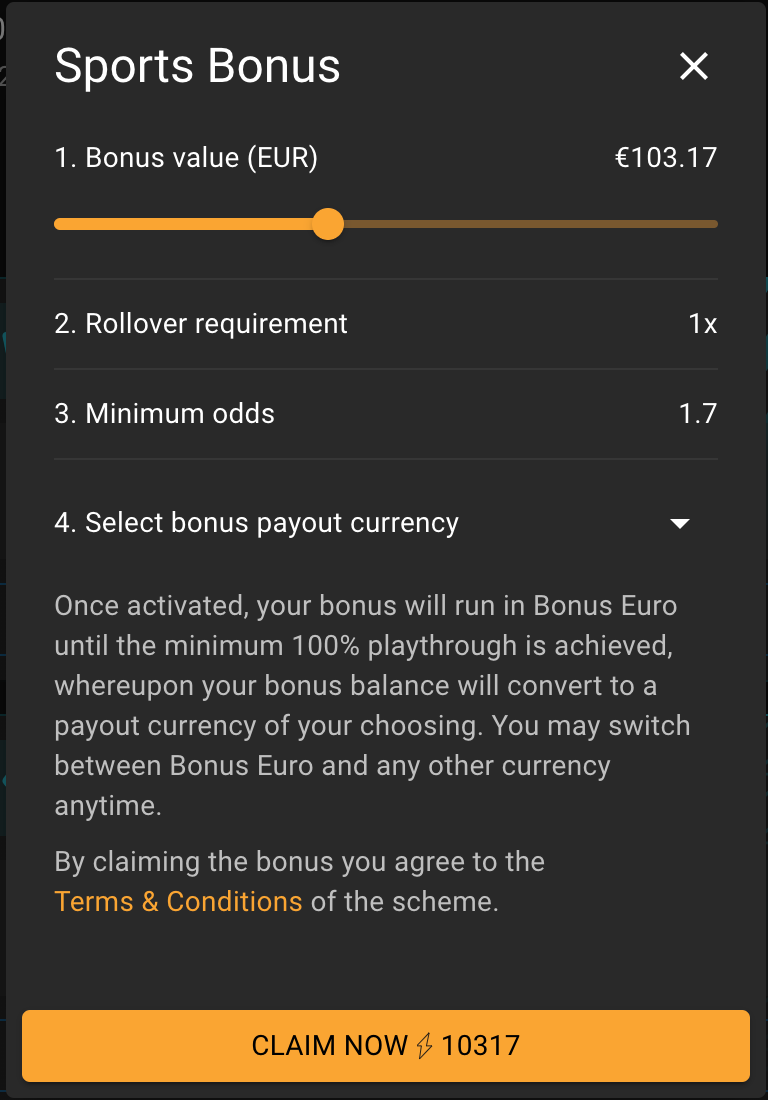Expand the bonus payout currency dropdown
Screen dimensions: 768x1100
[679, 523]
